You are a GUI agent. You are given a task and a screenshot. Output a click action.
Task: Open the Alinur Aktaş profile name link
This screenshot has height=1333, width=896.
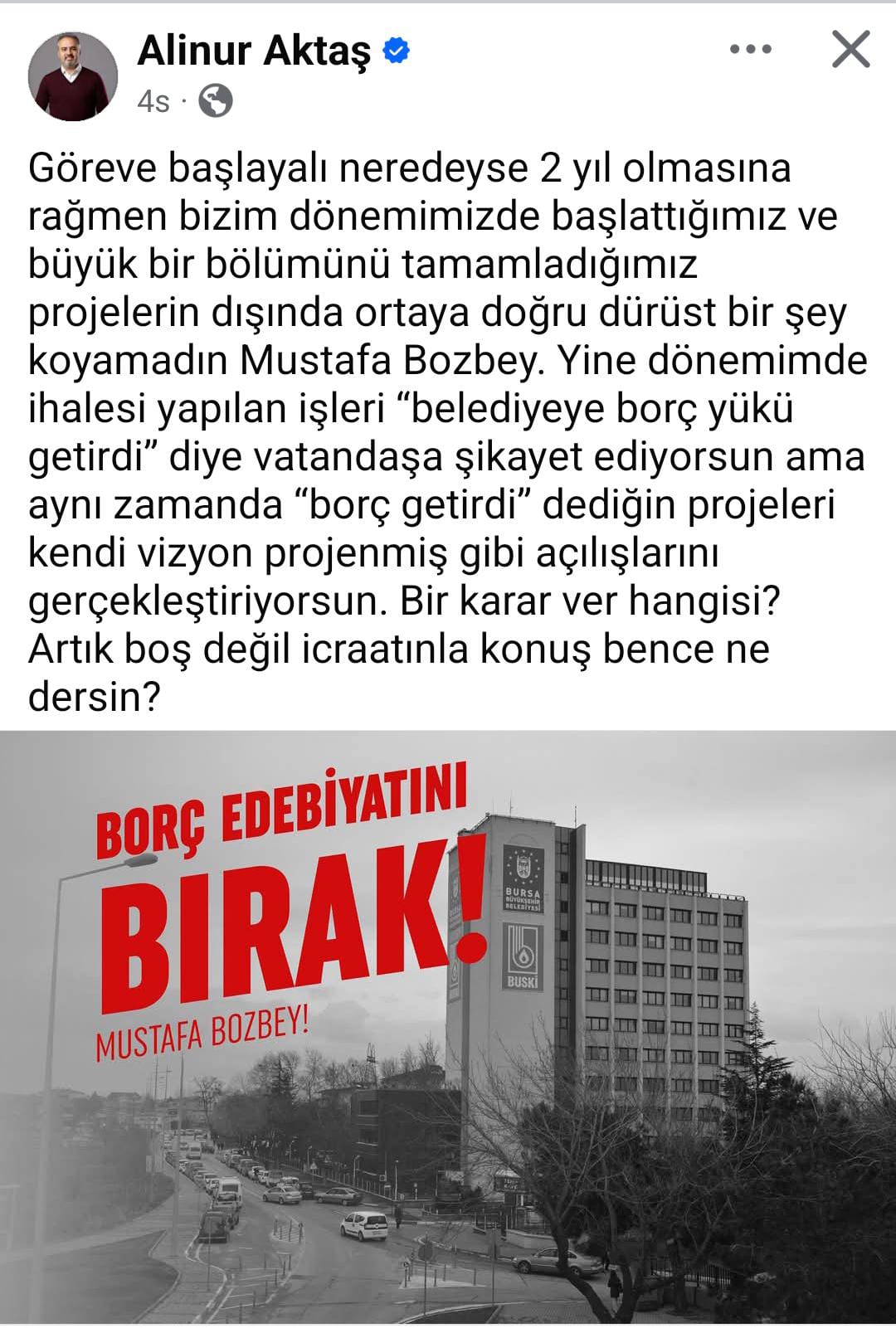click(254, 52)
